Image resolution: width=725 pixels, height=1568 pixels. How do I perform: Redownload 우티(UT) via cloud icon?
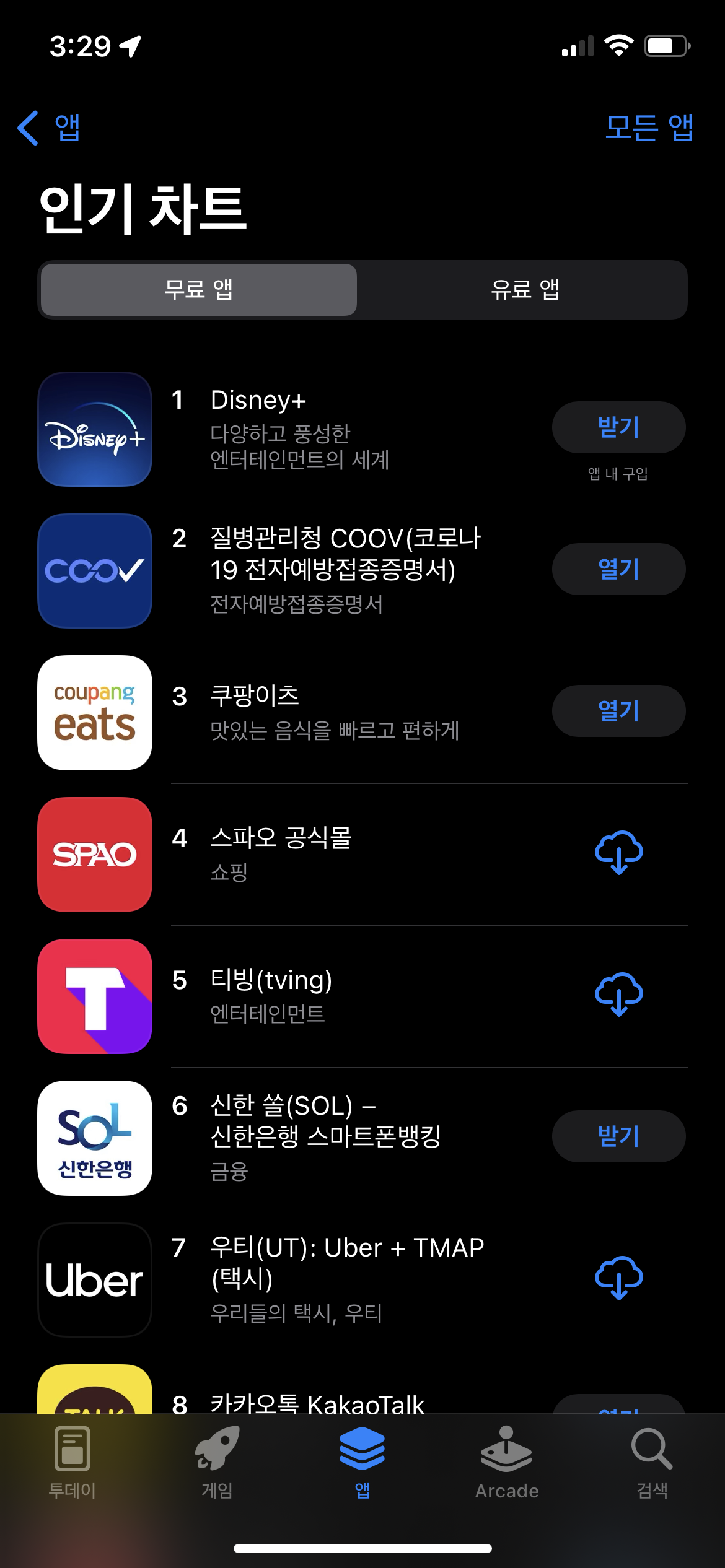618,1278
